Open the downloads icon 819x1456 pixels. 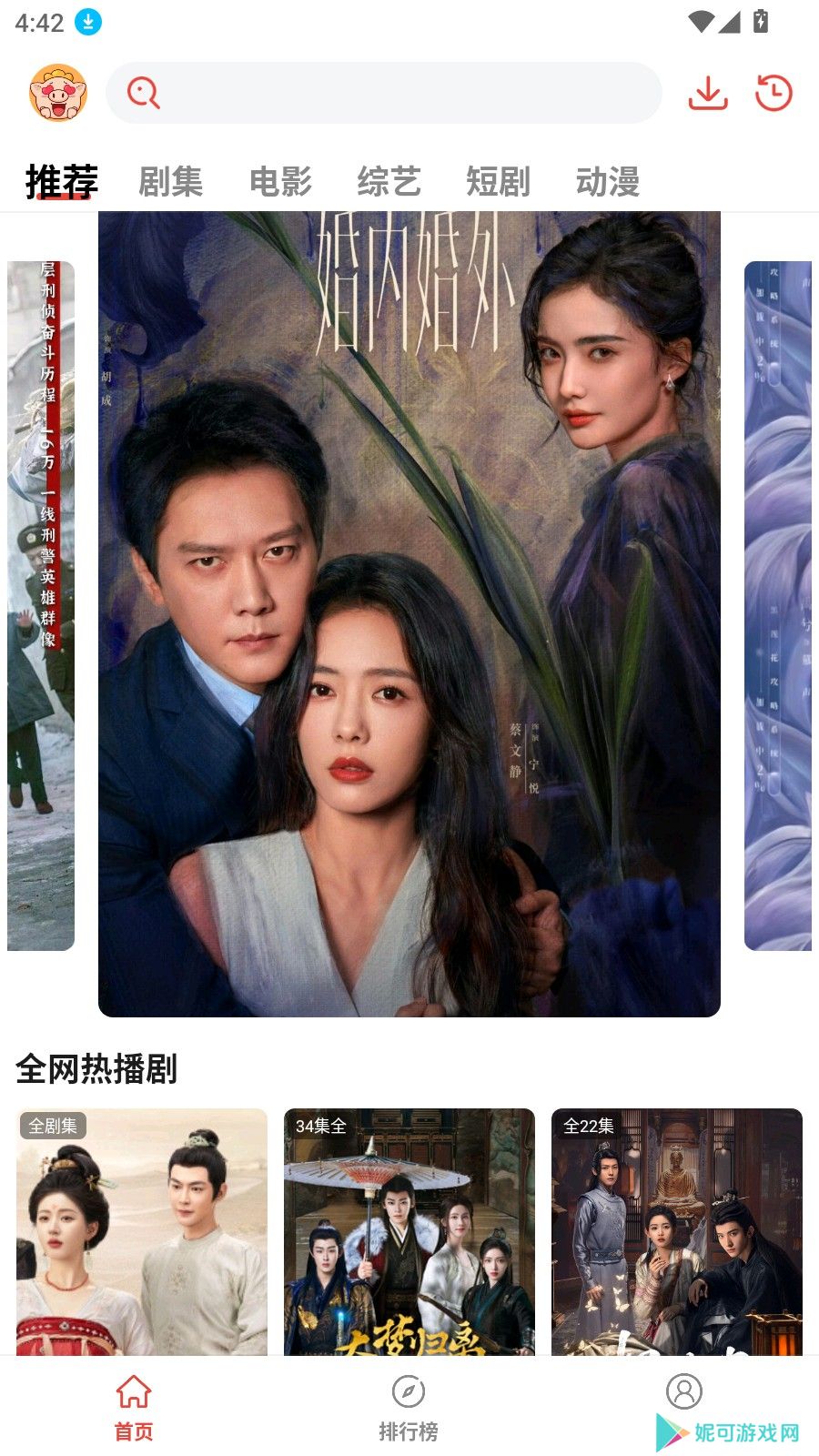707,93
